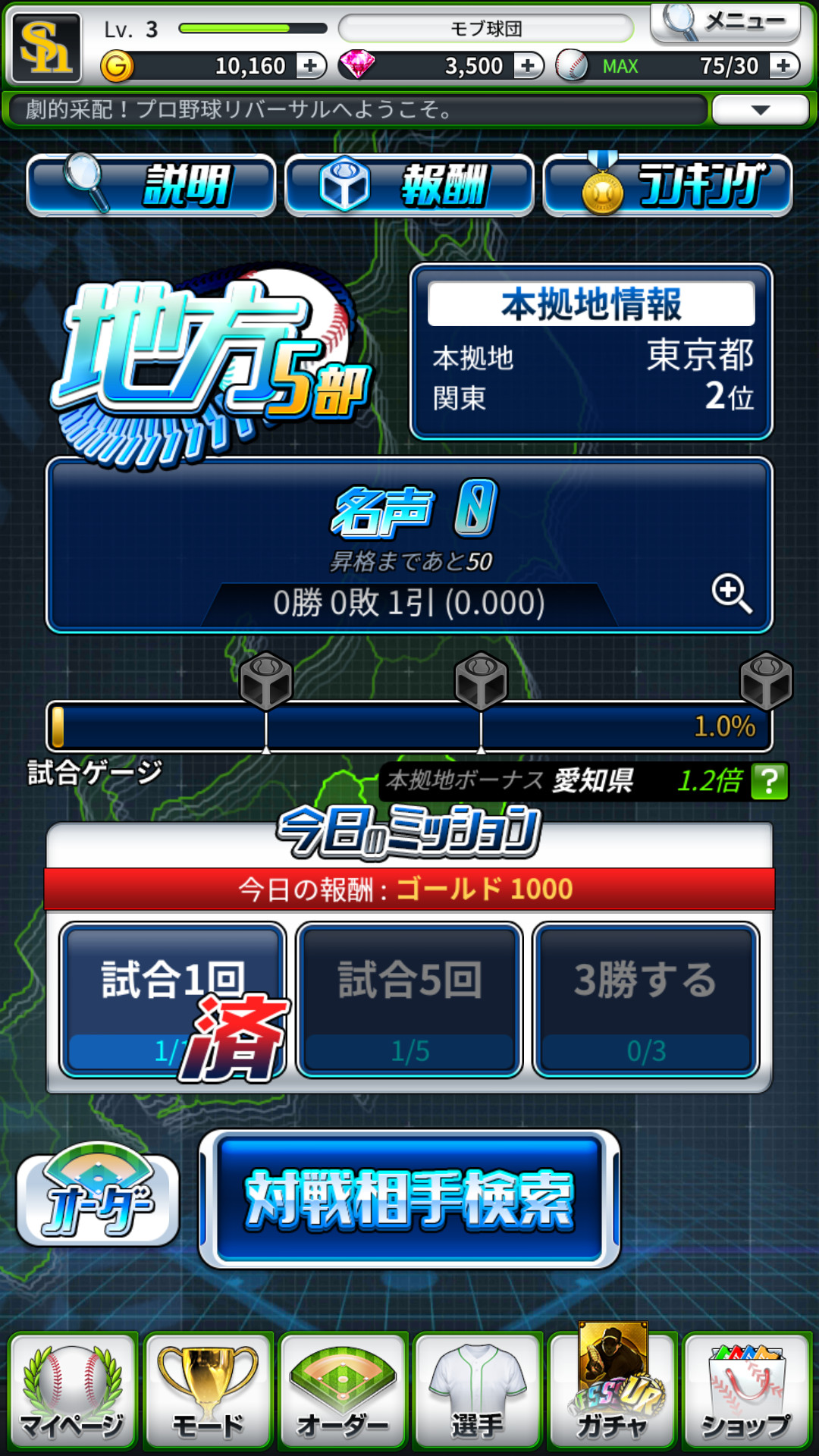Add gold with the plus next to 10,160
The image size is (819, 1456).
tap(310, 66)
